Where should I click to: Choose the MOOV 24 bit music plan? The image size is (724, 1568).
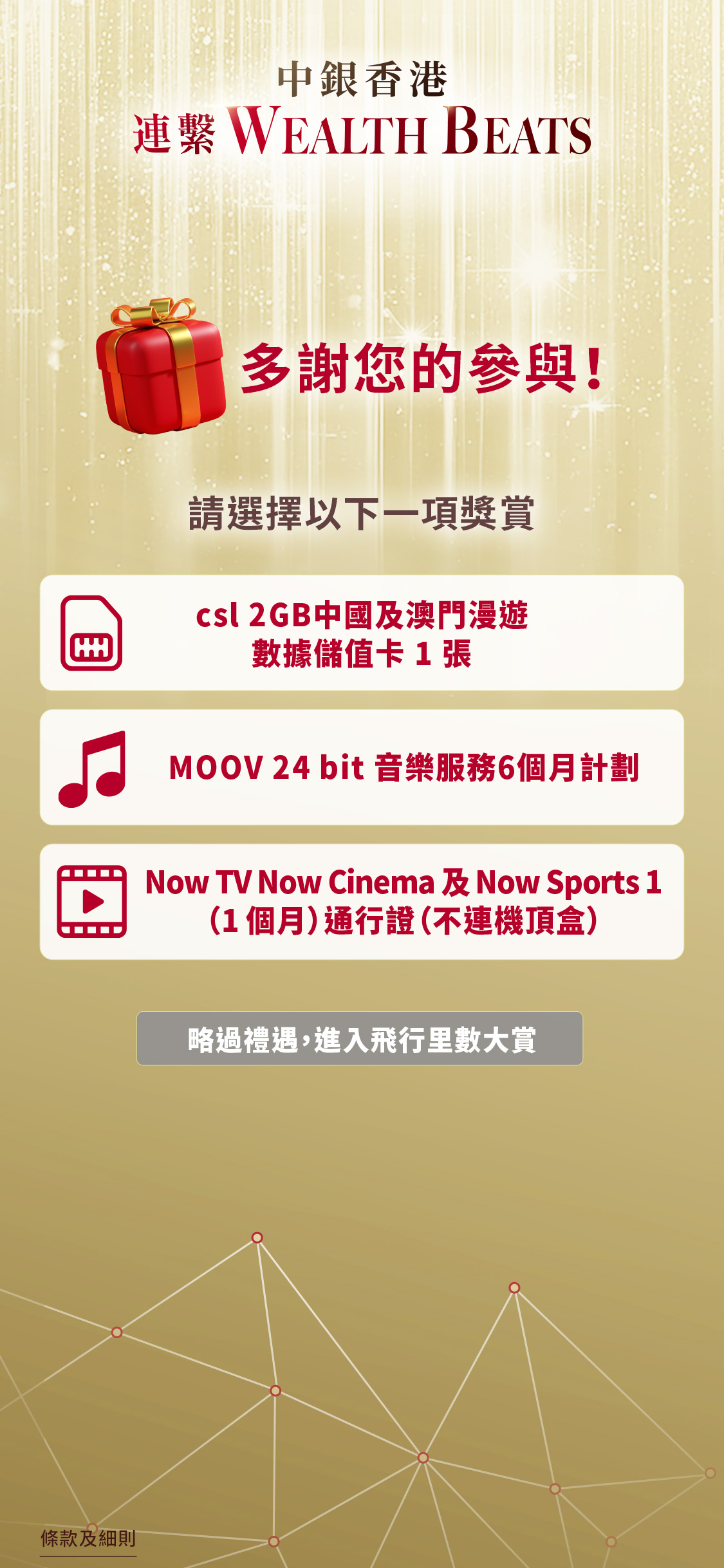(x=362, y=767)
